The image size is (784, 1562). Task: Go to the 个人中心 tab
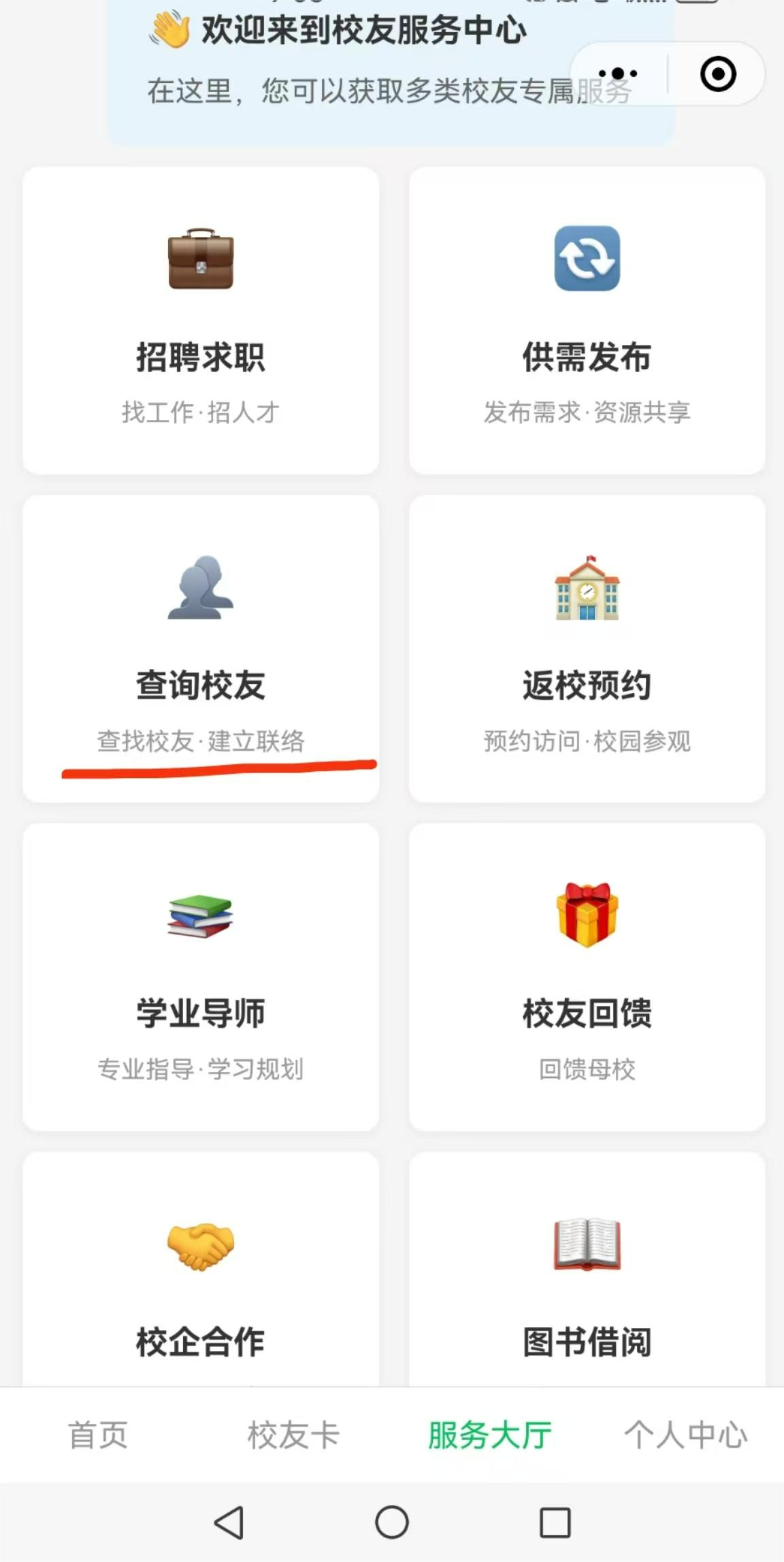pos(685,1435)
